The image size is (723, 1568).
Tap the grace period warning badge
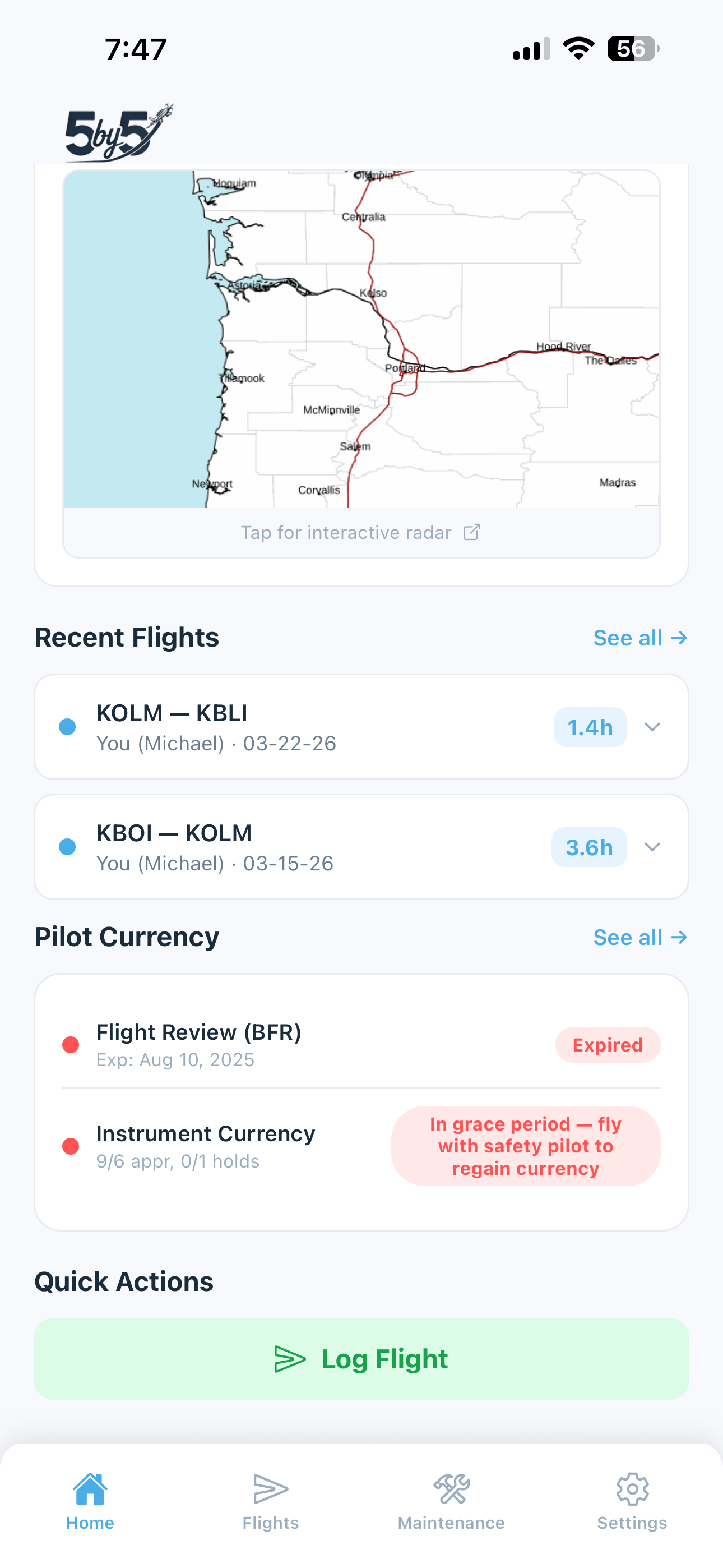526,1146
